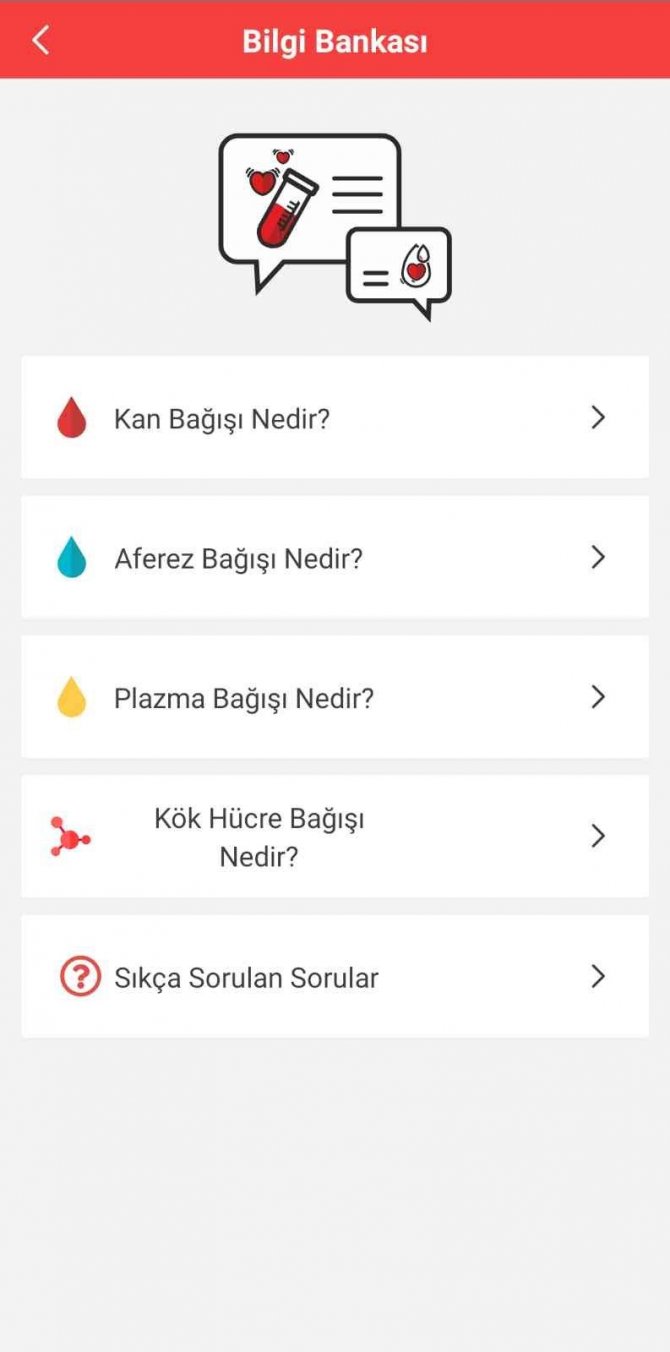Go back from Bilgi Bankası
The height and width of the screenshot is (1352, 670).
(x=40, y=41)
